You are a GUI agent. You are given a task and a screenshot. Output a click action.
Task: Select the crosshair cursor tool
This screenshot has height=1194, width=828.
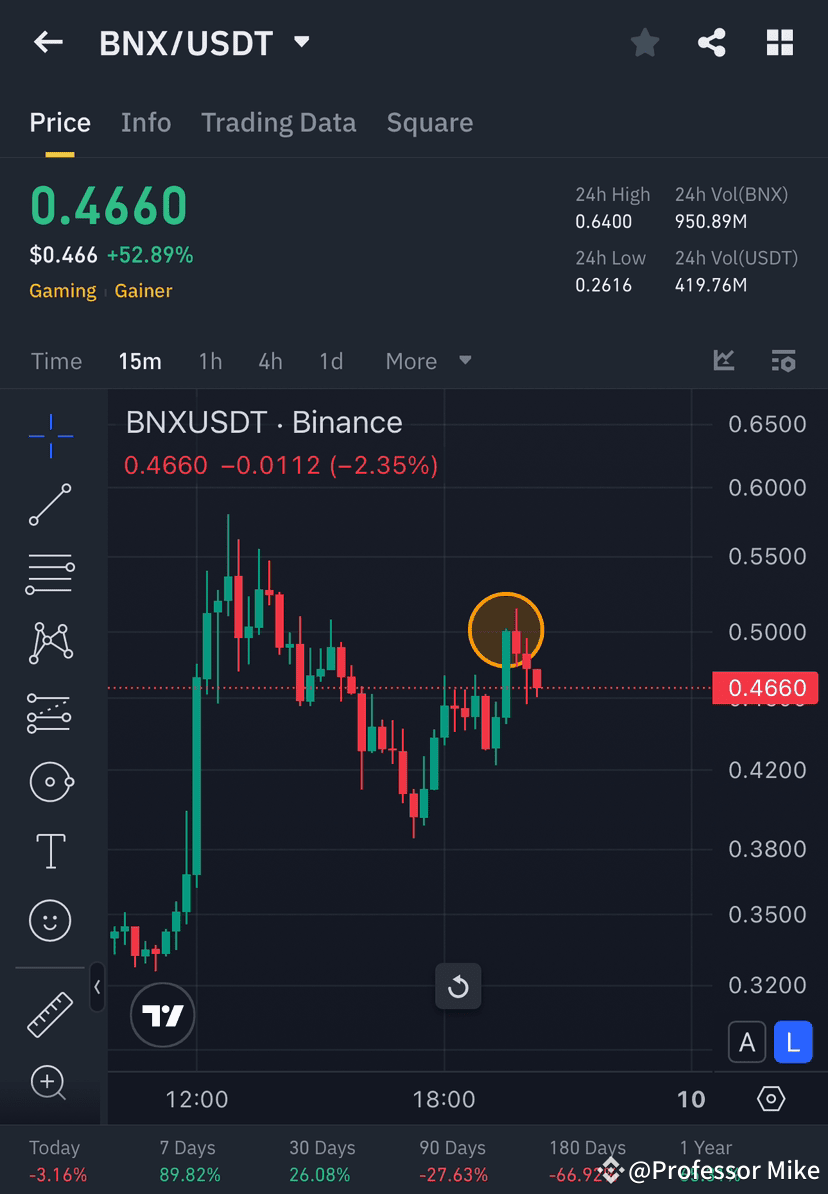click(50, 435)
